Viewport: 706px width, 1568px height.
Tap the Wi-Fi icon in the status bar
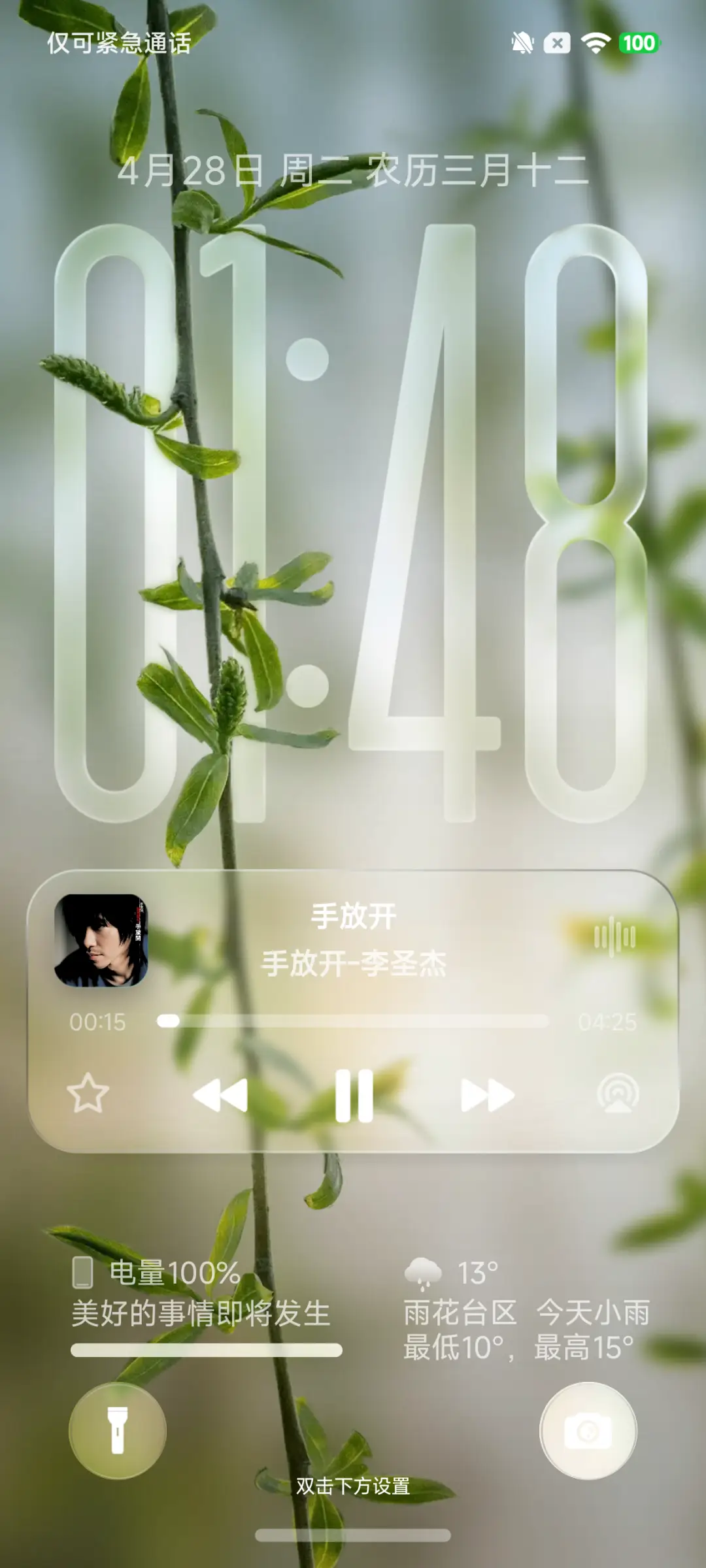tap(596, 42)
